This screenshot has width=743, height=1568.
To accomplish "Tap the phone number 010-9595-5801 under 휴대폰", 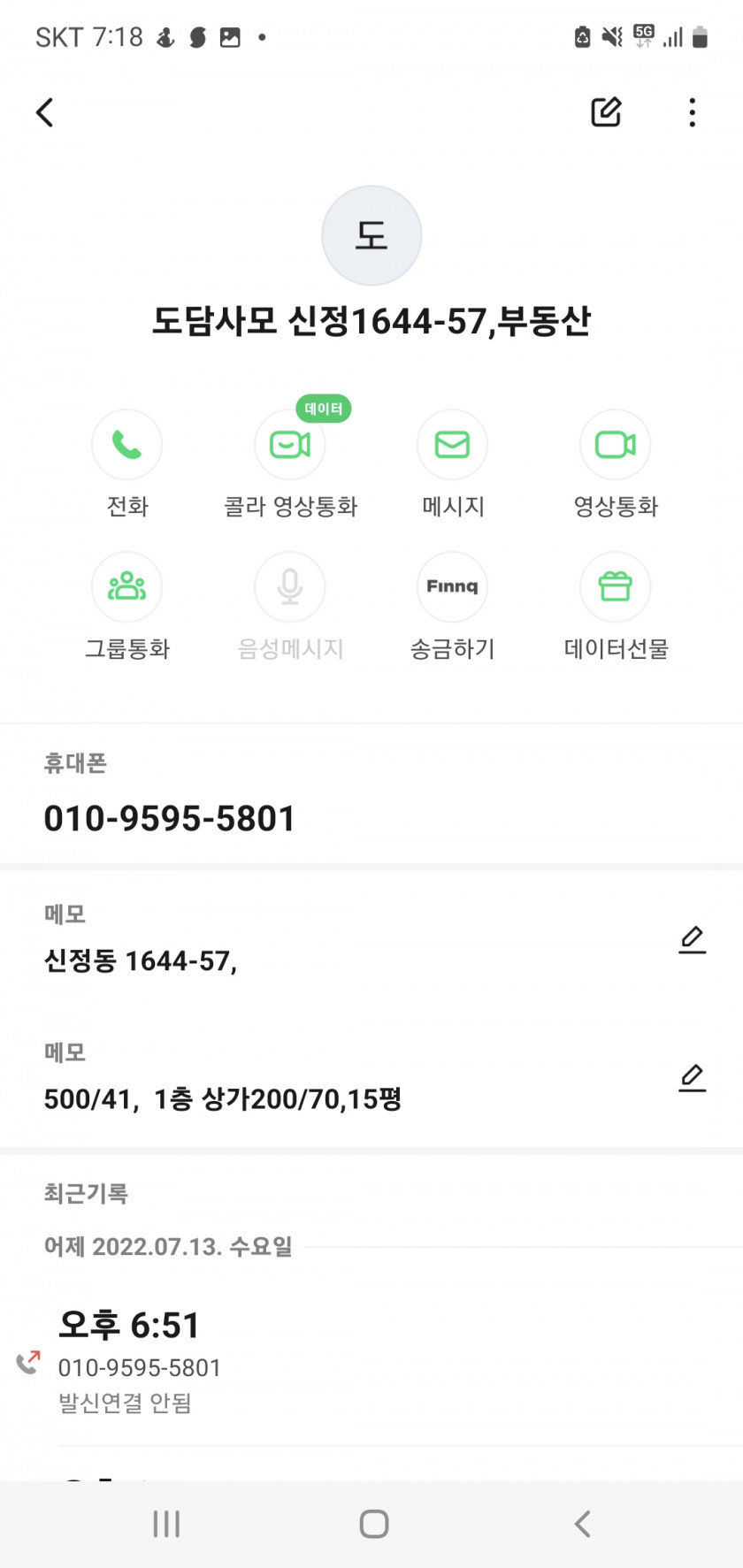I will tap(170, 818).
